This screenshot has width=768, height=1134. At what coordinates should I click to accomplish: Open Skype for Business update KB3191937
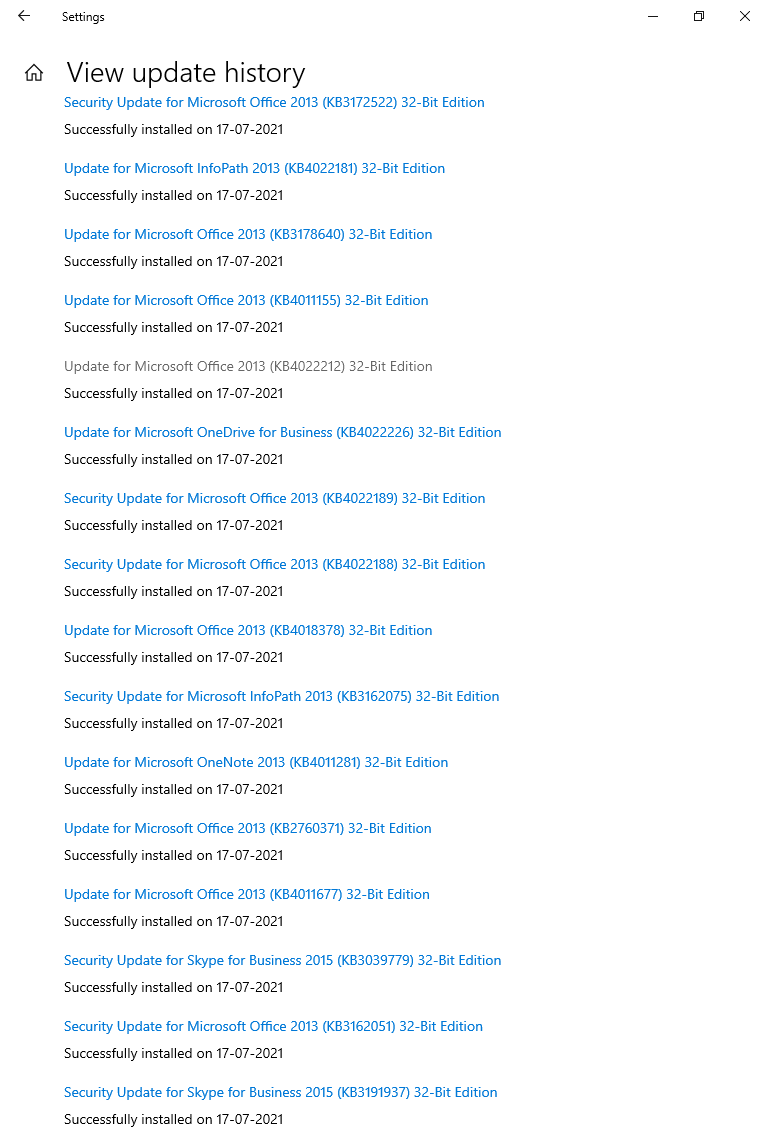[x=280, y=1092]
